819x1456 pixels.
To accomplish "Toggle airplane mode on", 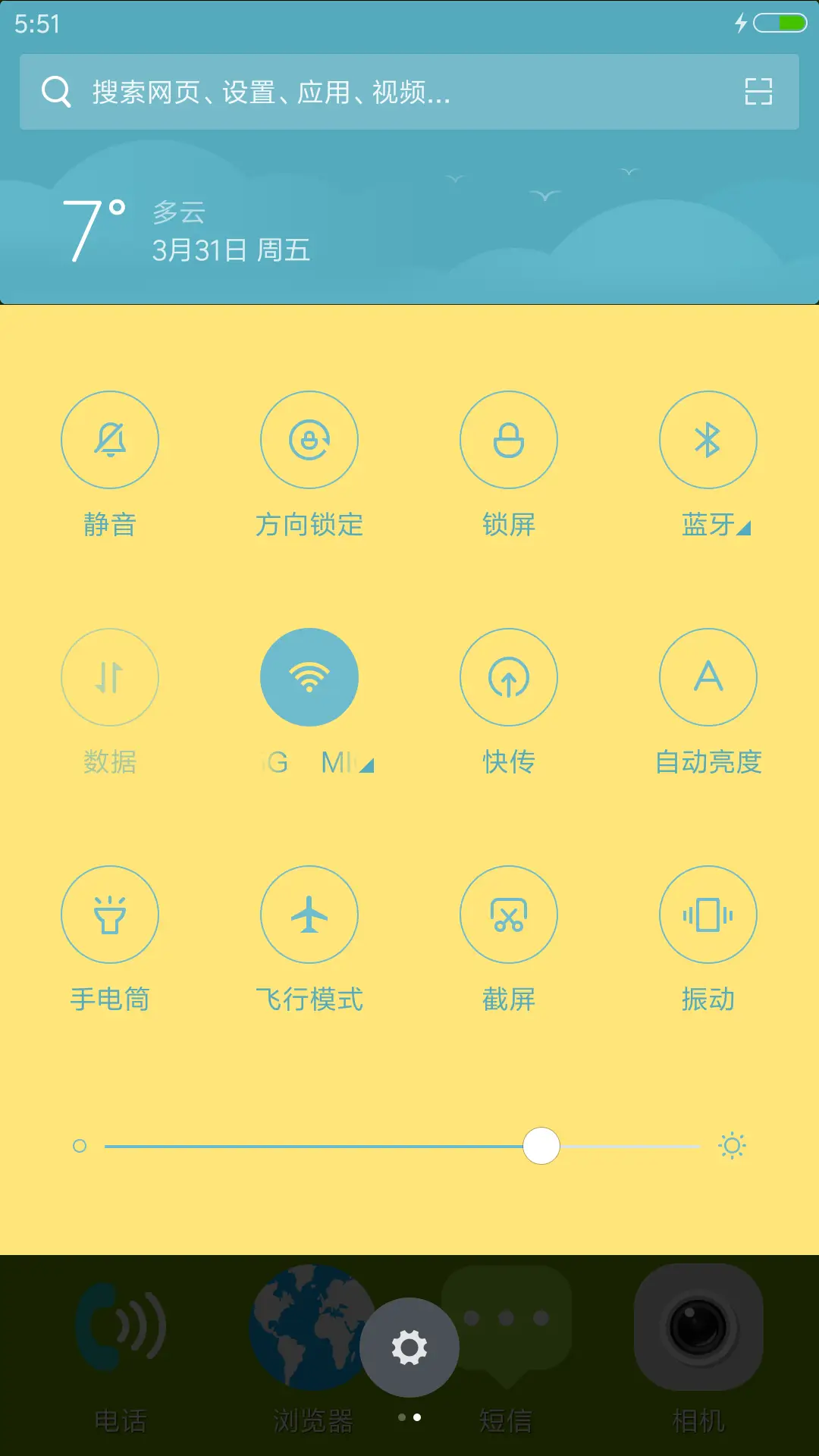I will 309,915.
